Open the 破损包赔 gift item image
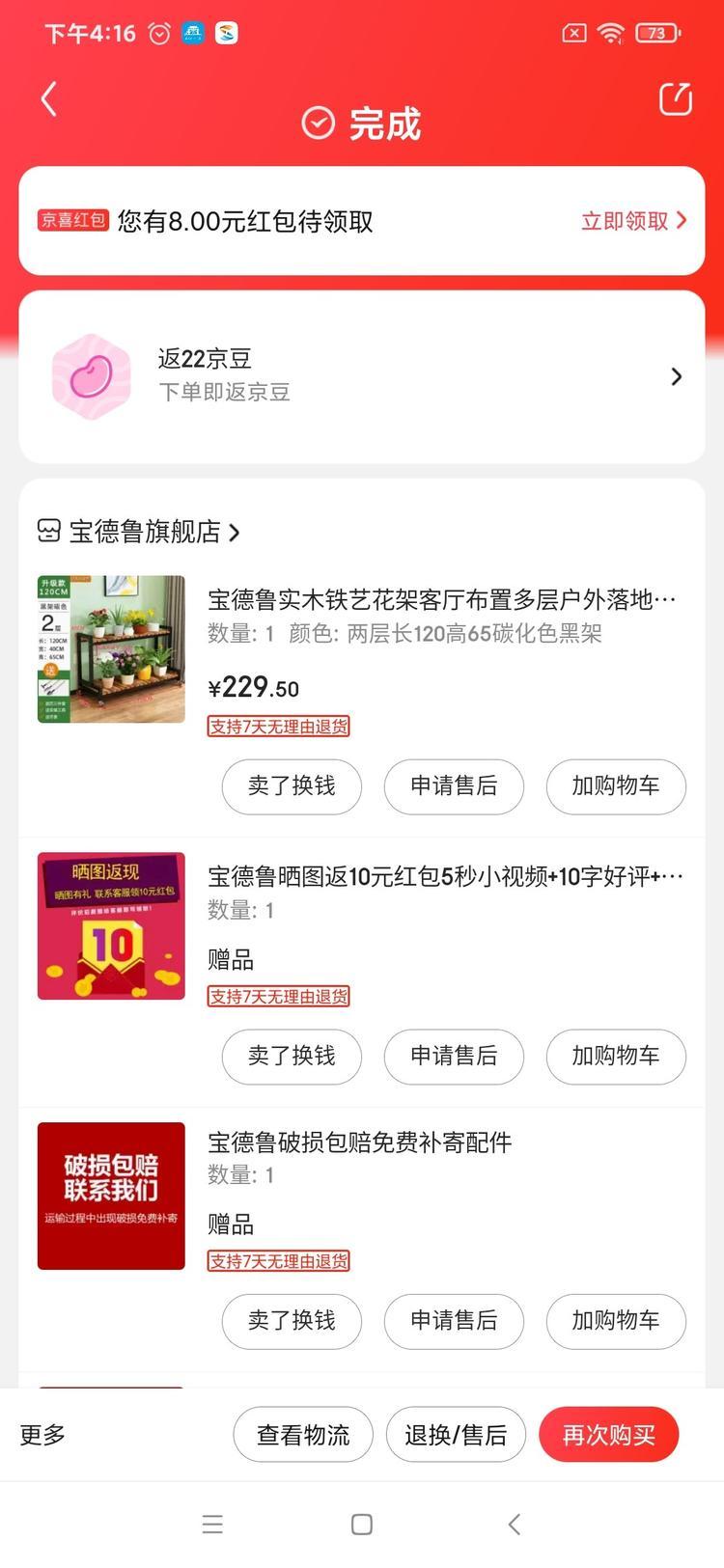Image resolution: width=724 pixels, height=1568 pixels. pyautogui.click(x=111, y=1196)
